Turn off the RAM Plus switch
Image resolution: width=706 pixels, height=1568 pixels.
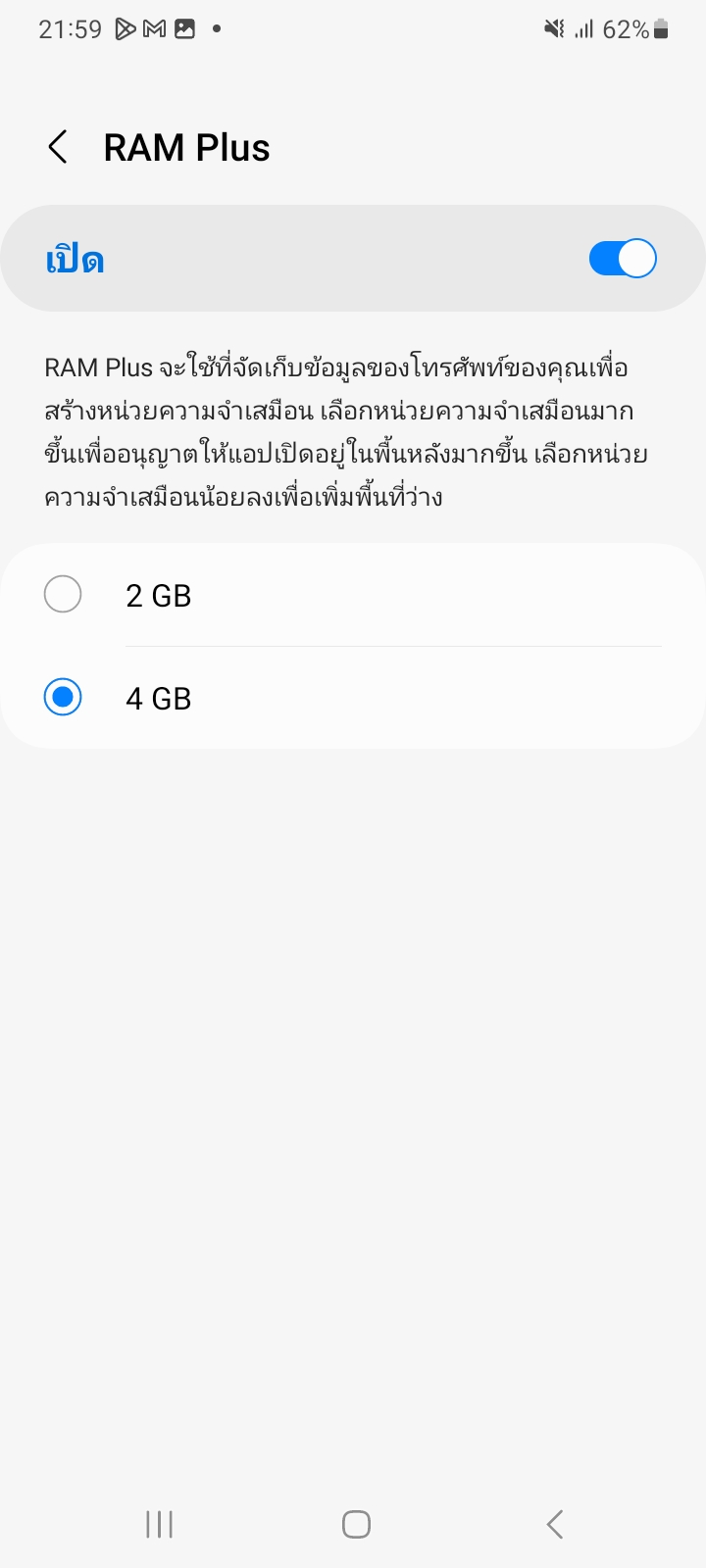tap(623, 259)
